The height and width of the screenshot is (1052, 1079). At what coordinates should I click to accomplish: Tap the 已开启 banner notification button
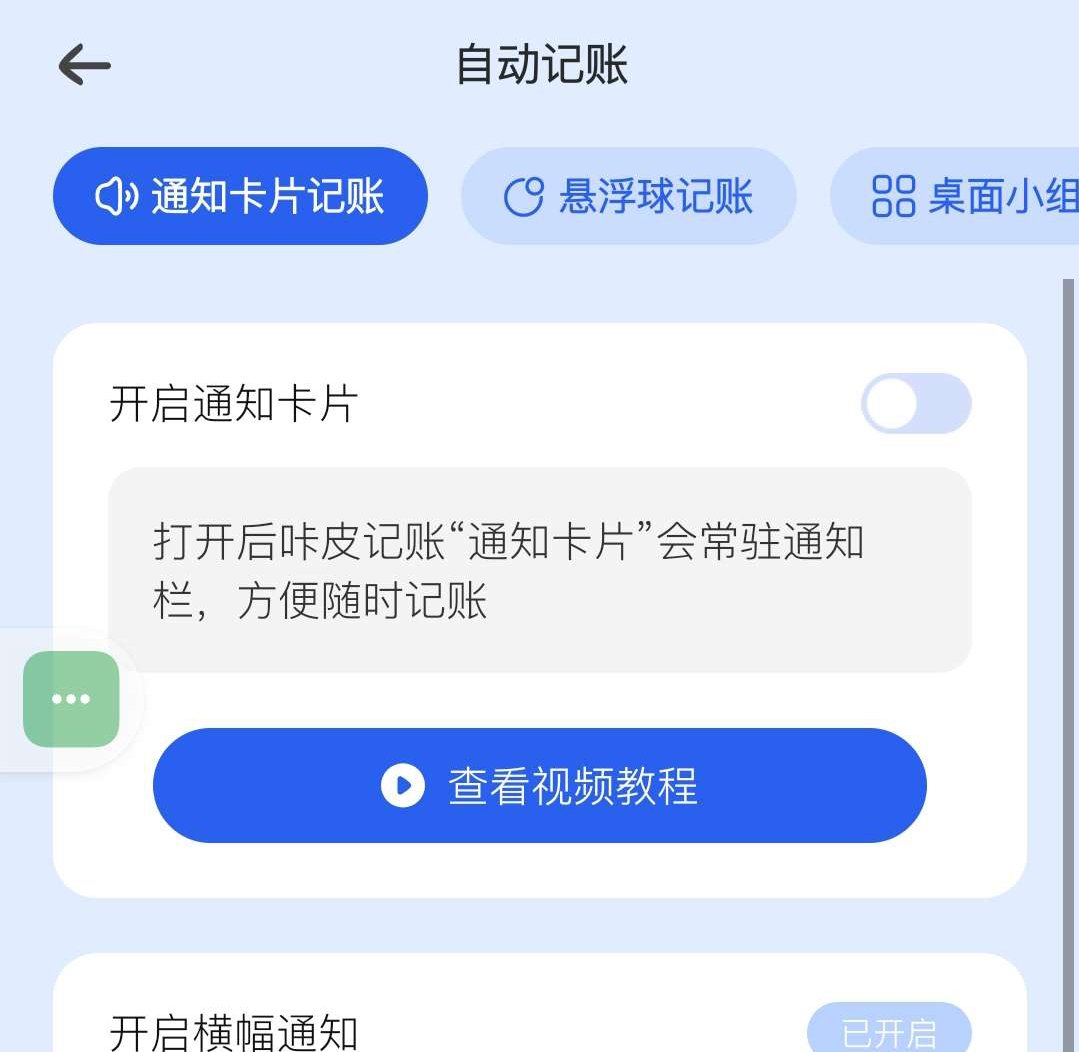point(888,1030)
